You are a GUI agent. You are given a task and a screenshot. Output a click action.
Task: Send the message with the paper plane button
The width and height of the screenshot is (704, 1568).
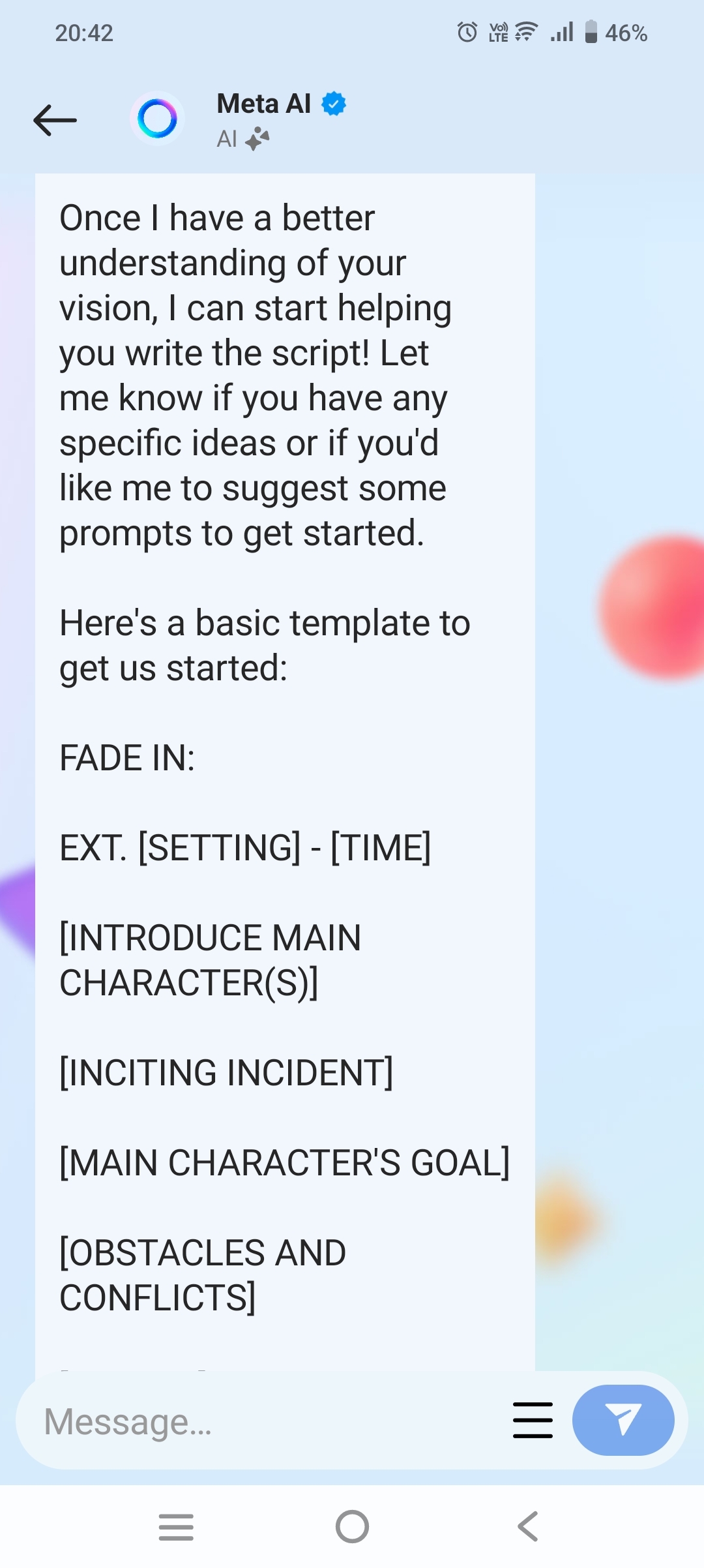point(623,1421)
